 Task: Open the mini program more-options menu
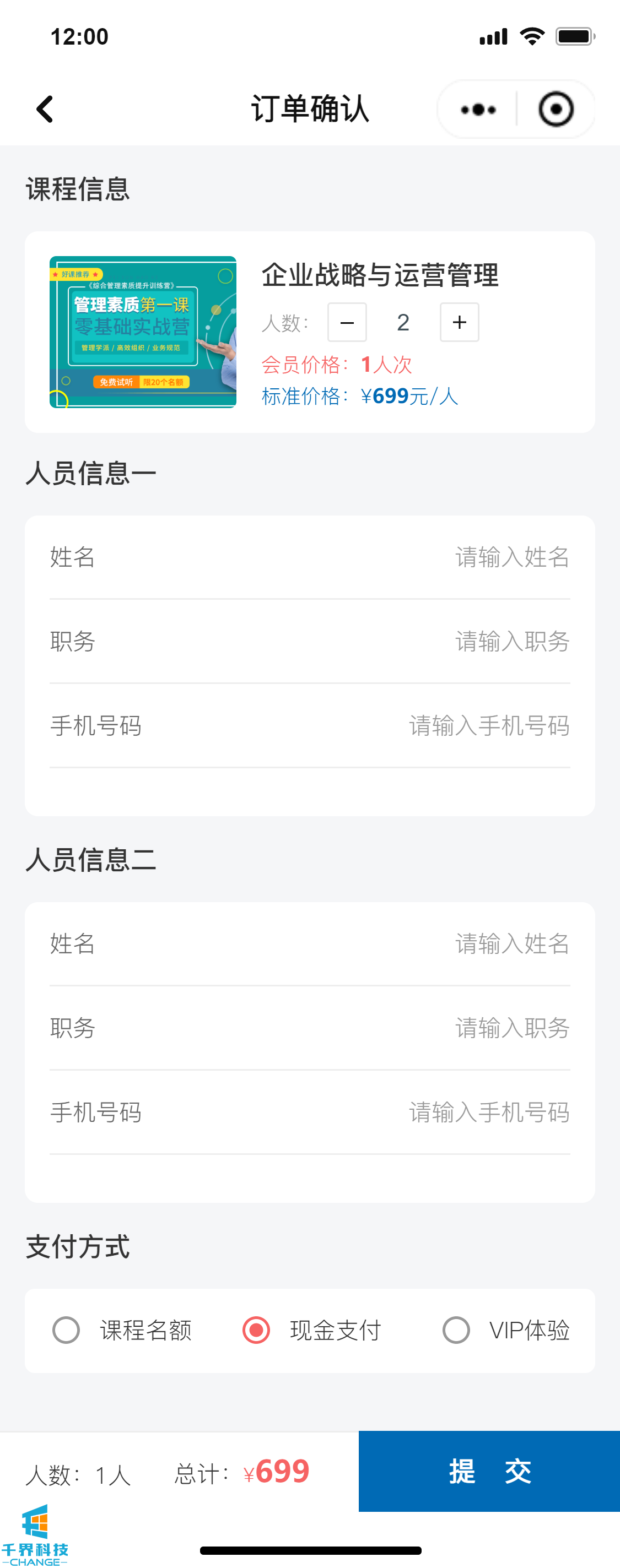(478, 110)
